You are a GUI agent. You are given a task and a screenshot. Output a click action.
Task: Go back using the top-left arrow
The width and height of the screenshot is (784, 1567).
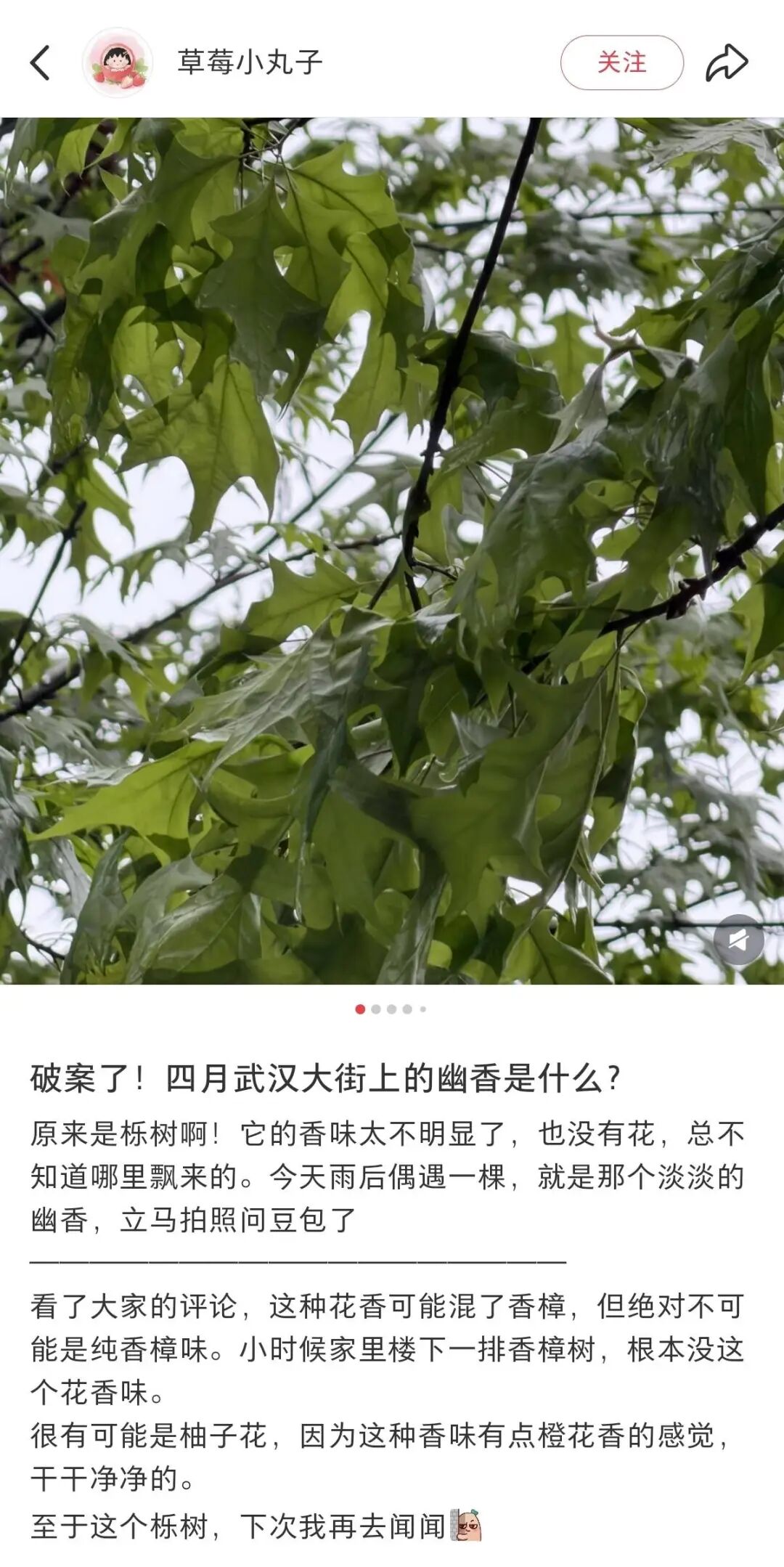(41, 62)
